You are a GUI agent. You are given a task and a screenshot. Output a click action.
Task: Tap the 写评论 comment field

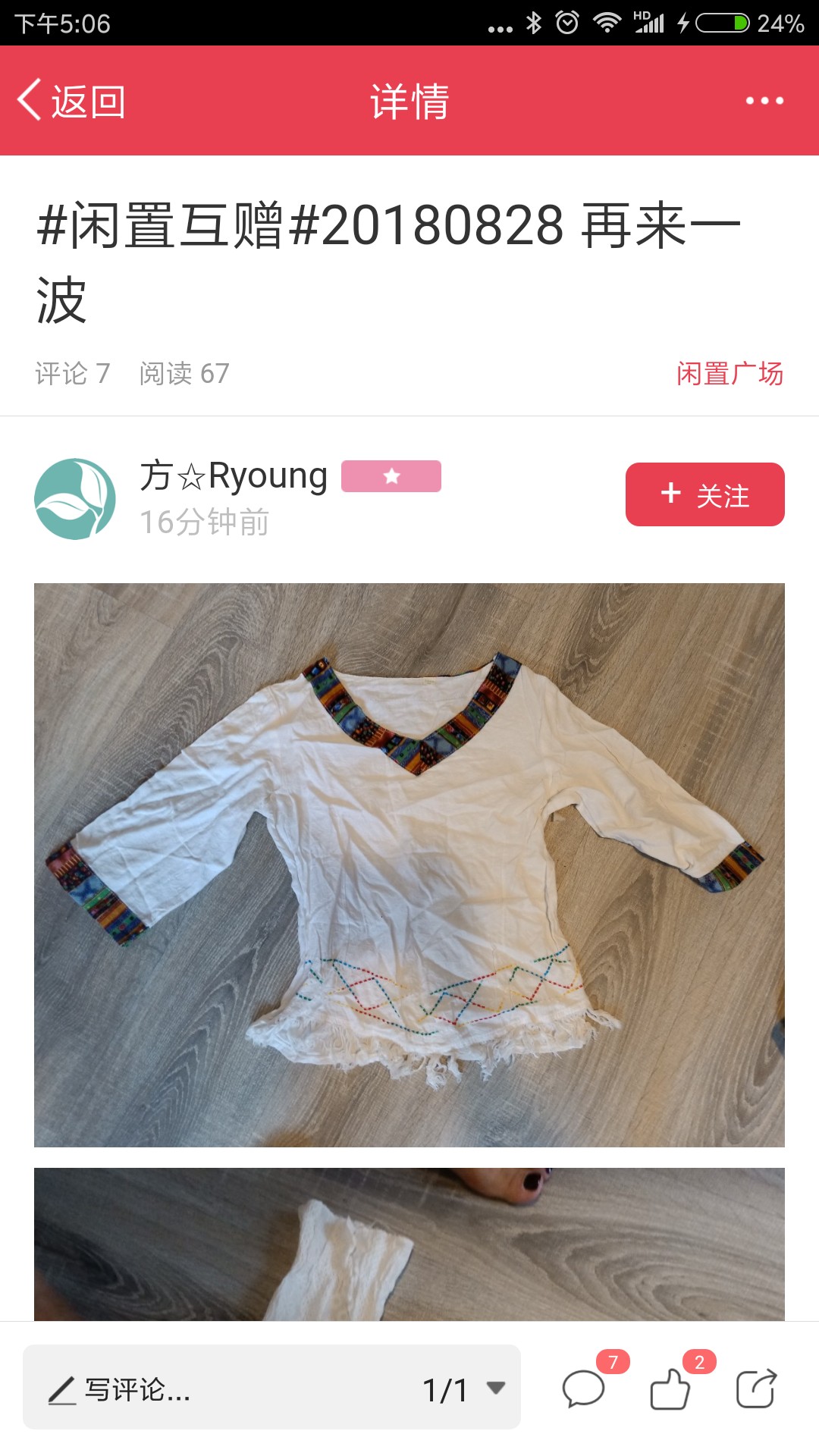point(220,1389)
